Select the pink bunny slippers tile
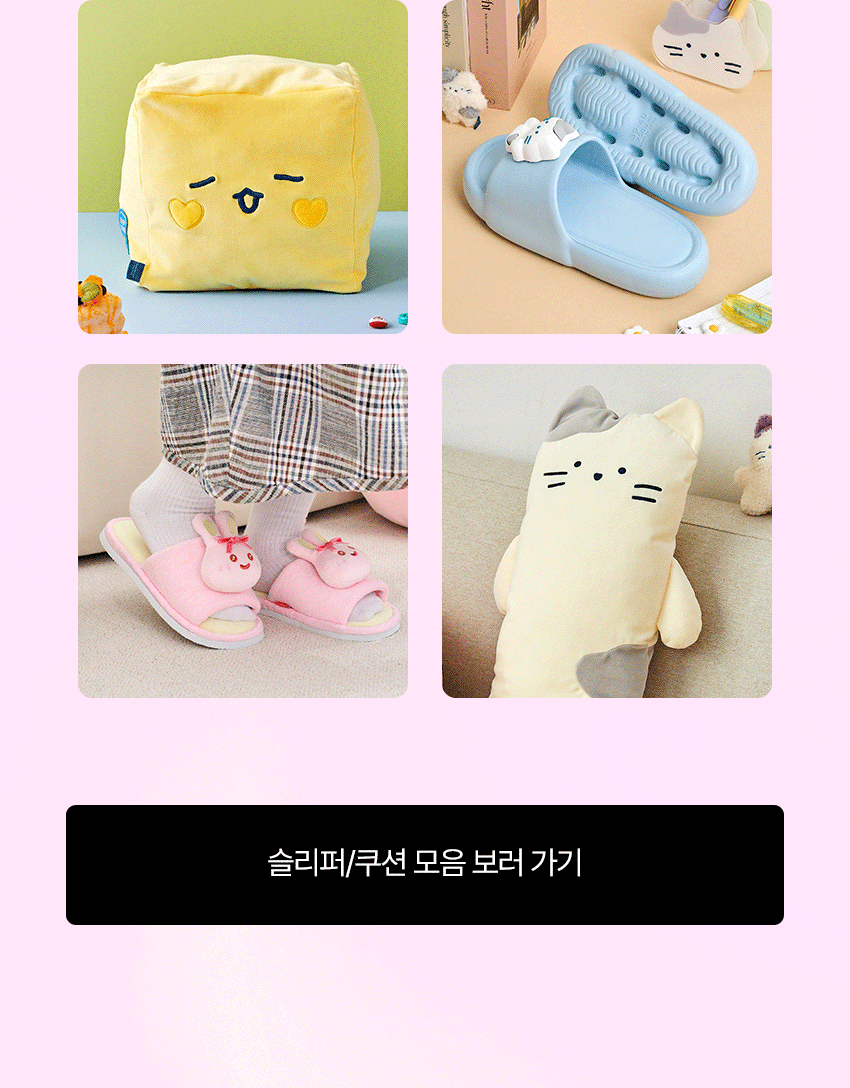Screen dimensions: 850x1088 pos(243,530)
